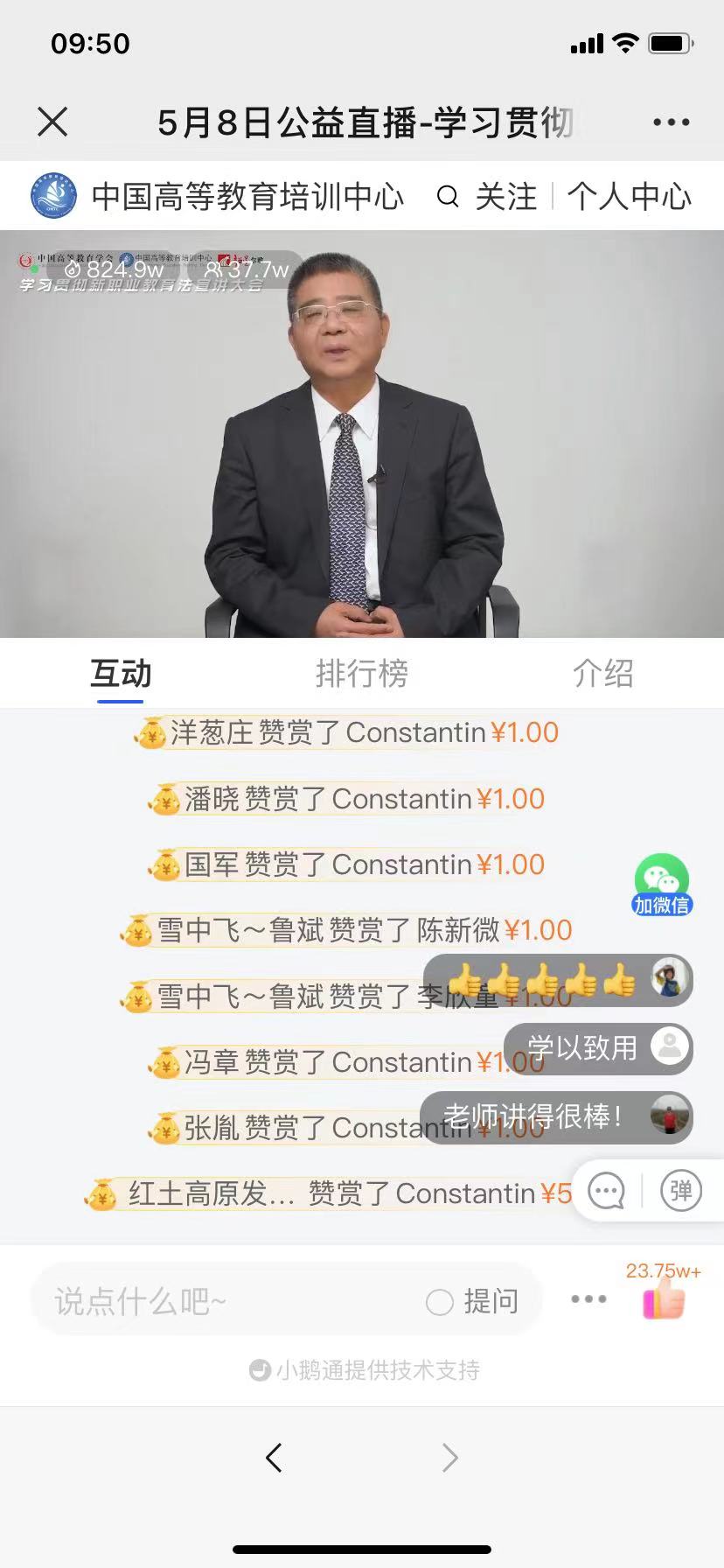Image resolution: width=724 pixels, height=1568 pixels.
Task: Follow the channel via 关注
Action: [505, 197]
